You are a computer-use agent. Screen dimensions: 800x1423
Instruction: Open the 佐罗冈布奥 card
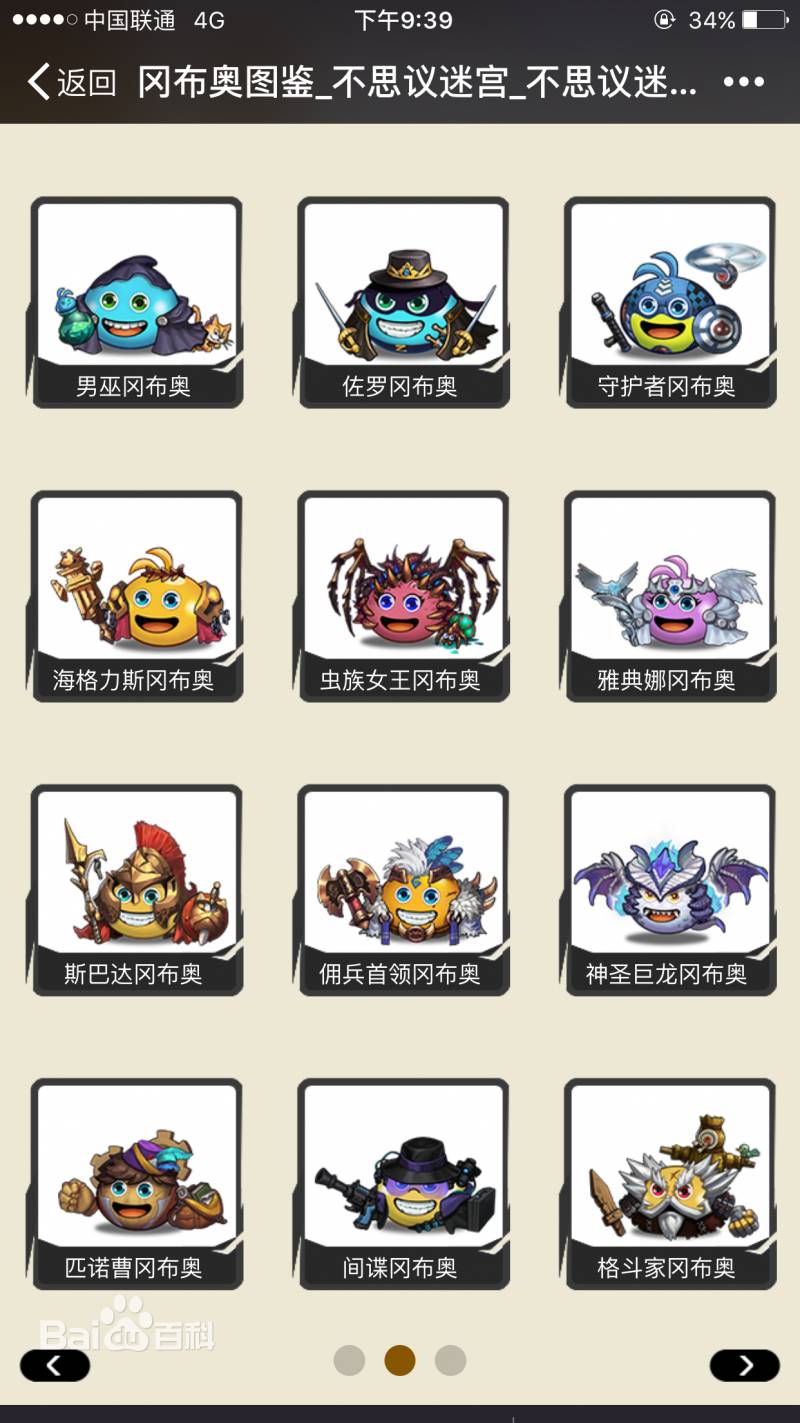coord(403,302)
